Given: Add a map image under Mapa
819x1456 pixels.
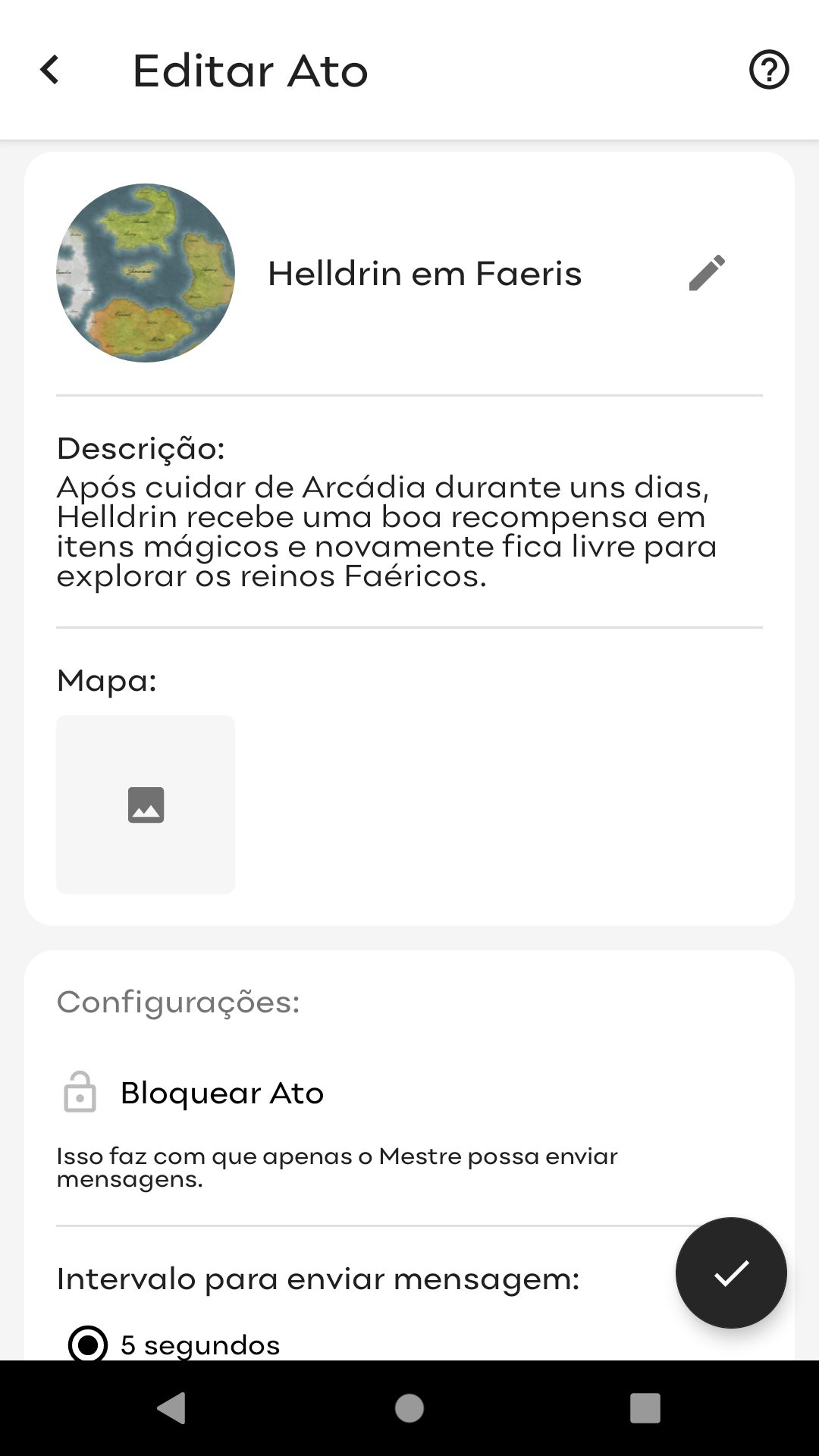Looking at the screenshot, I should tap(146, 805).
